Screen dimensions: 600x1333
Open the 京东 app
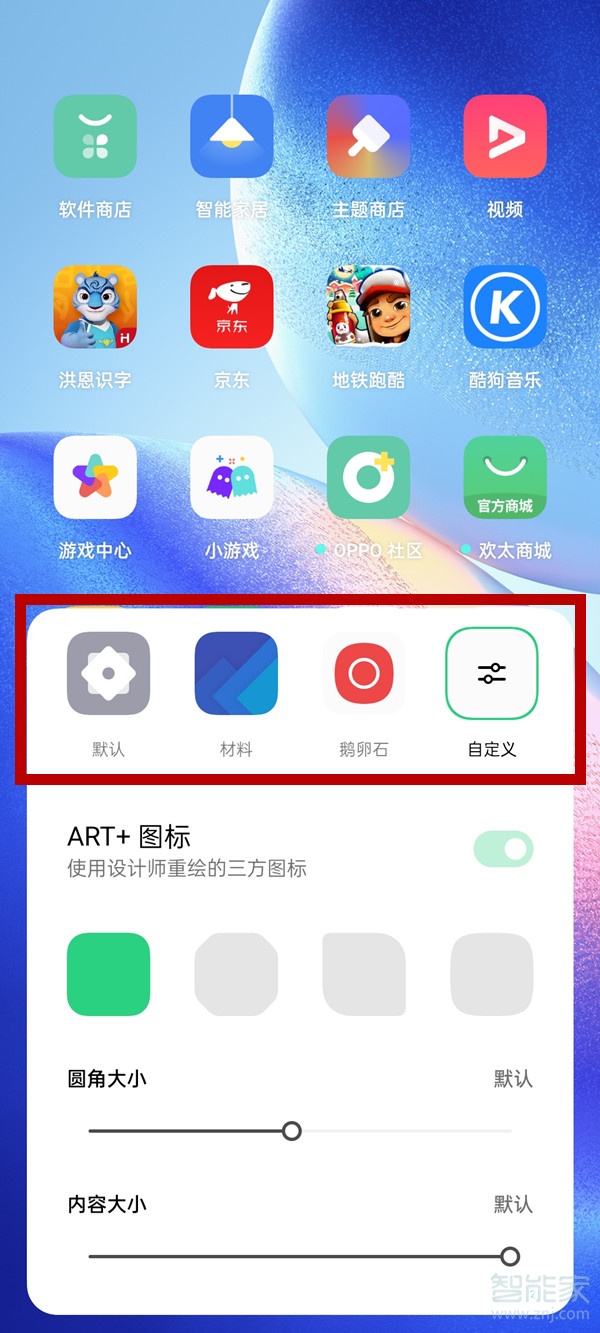point(232,307)
